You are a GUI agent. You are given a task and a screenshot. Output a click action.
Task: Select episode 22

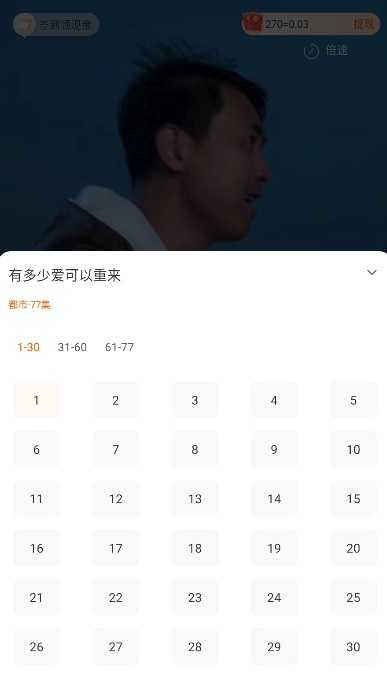coord(116,597)
